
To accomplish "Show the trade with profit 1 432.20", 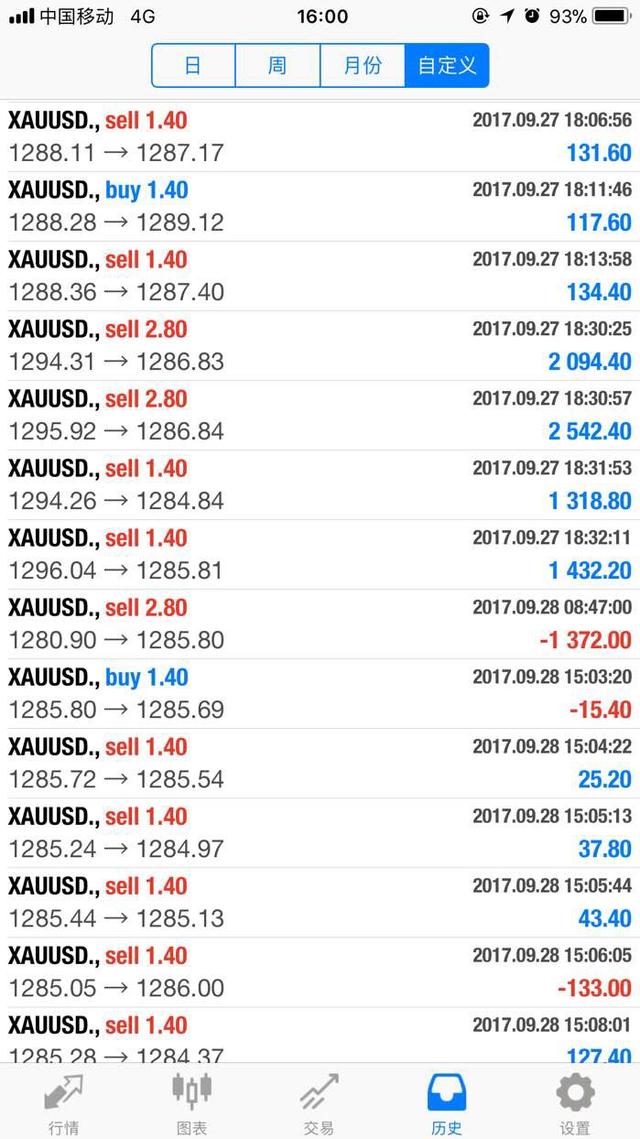I will pyautogui.click(x=320, y=555).
